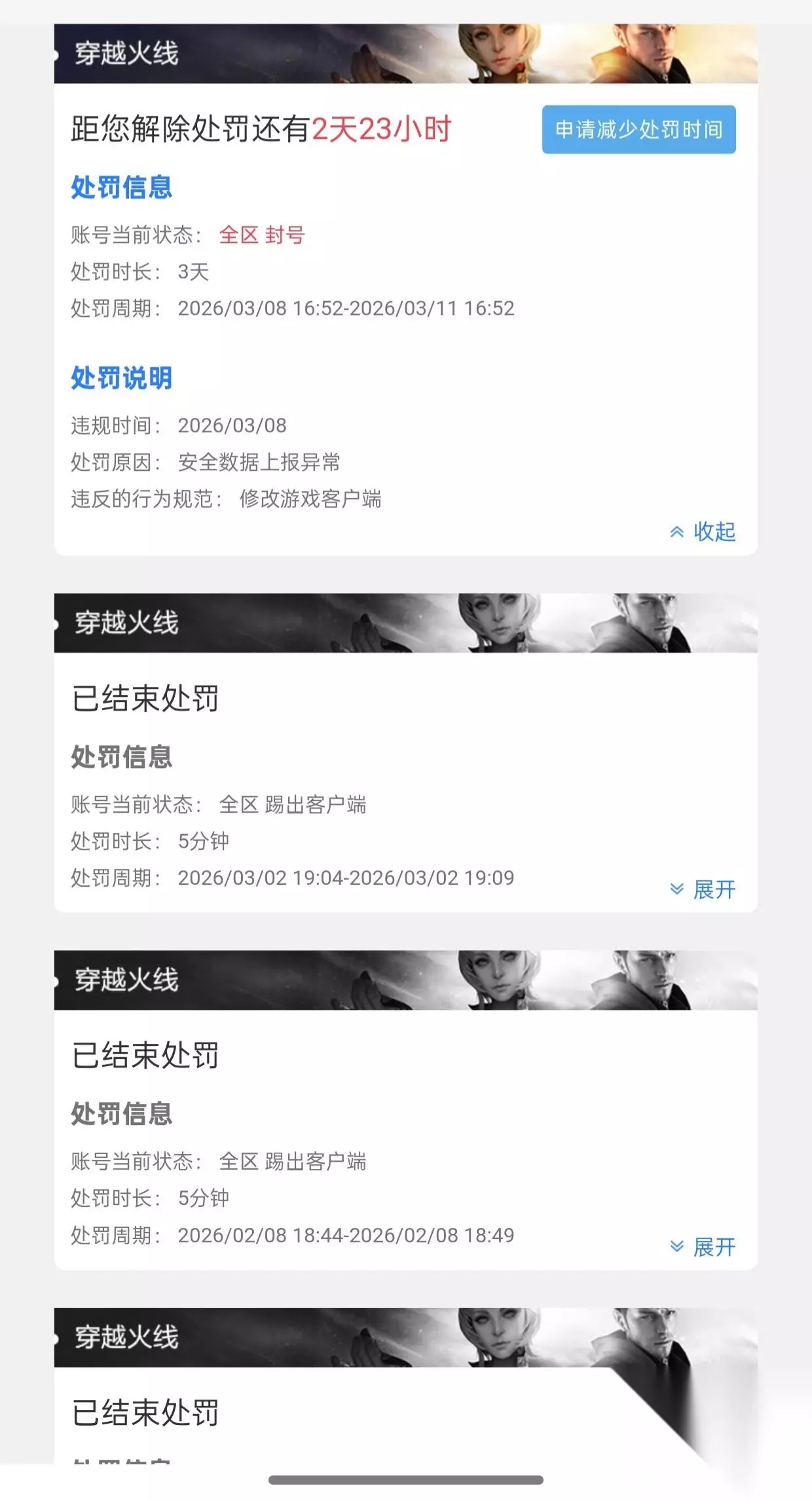Collapse the 3天 封号 penalty card with 收起
Image resolution: width=812 pixels, height=1501 pixels.
tap(703, 532)
